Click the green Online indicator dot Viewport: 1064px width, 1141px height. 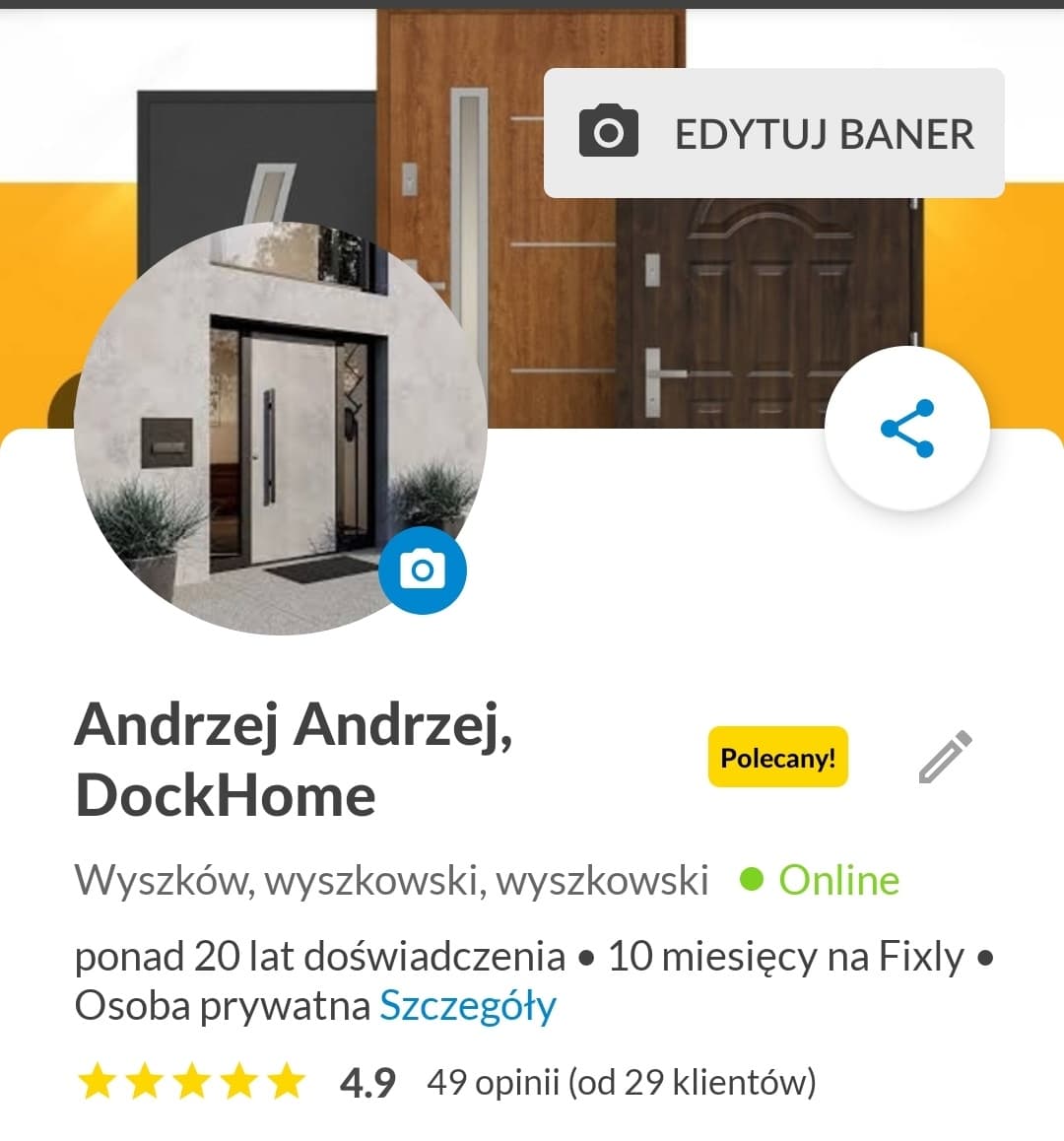[x=752, y=880]
